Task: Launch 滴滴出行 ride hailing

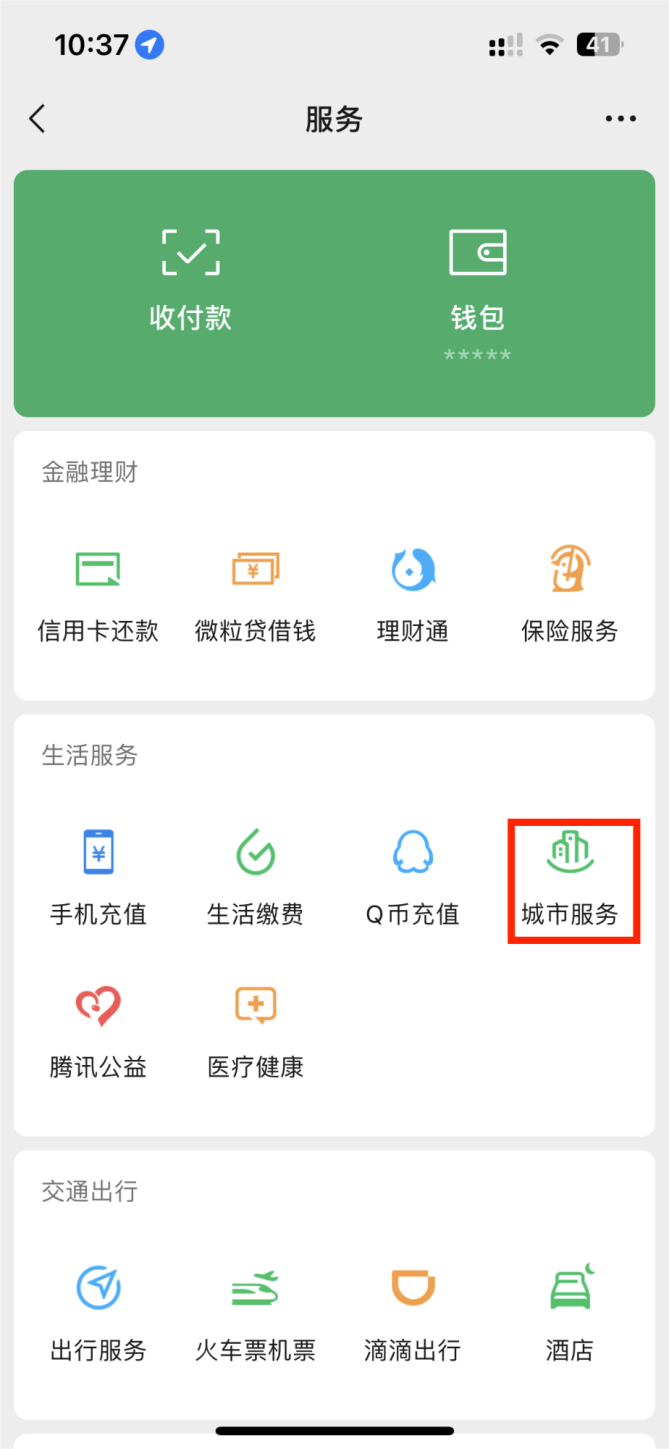Action: pyautogui.click(x=412, y=1314)
